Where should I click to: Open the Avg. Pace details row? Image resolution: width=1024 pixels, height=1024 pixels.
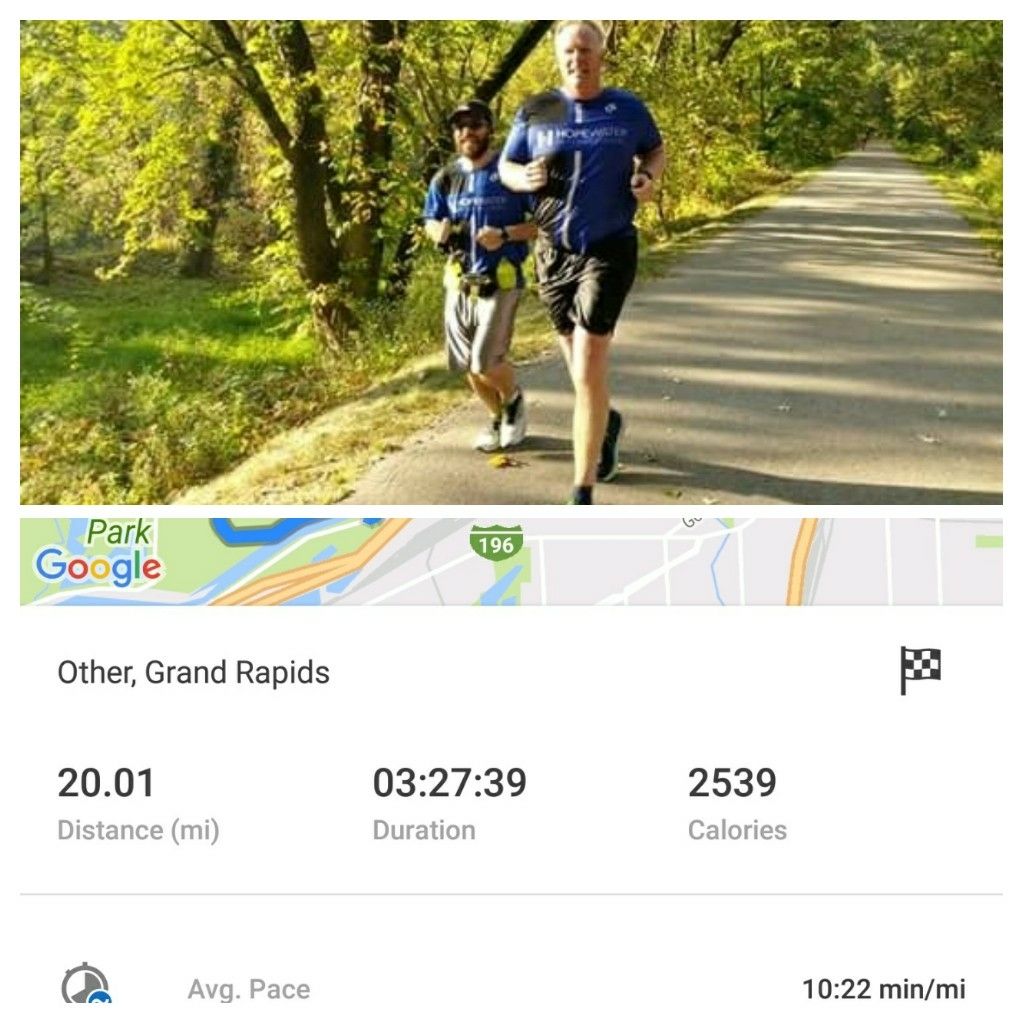(x=511, y=988)
